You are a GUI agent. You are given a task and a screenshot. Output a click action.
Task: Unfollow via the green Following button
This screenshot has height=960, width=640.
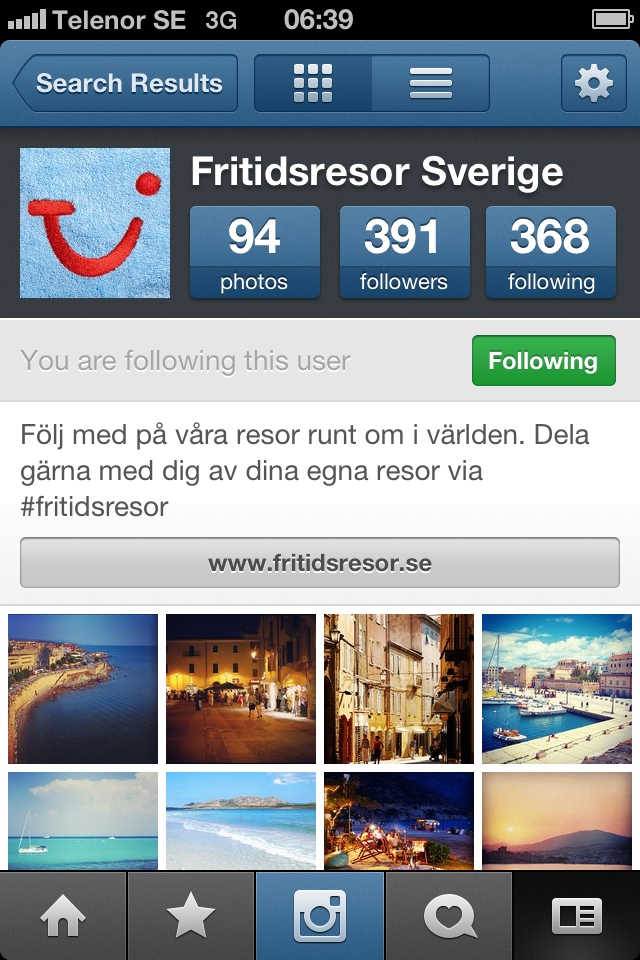[x=543, y=361]
